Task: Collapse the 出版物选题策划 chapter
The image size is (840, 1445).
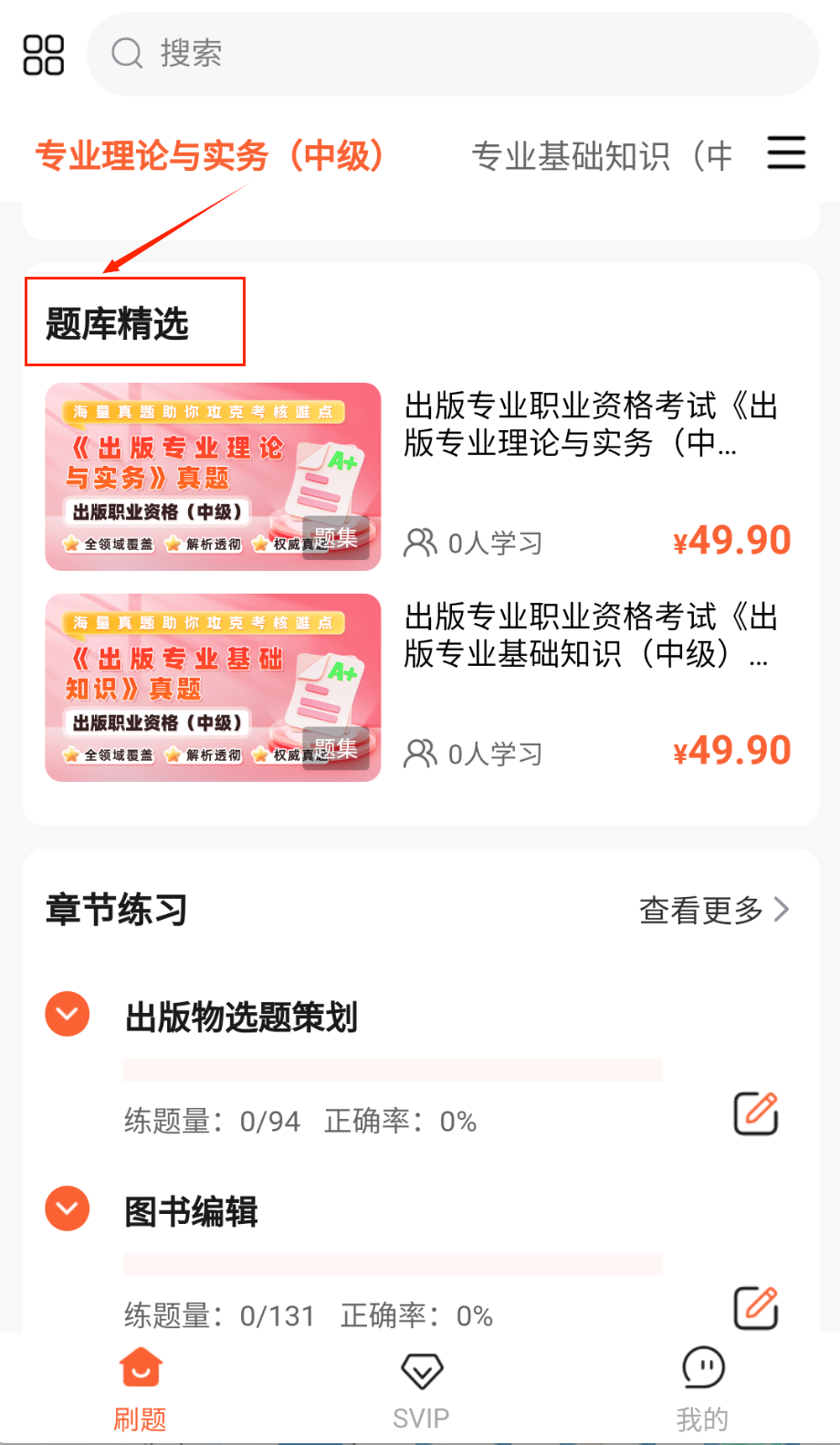Action: click(x=68, y=1014)
